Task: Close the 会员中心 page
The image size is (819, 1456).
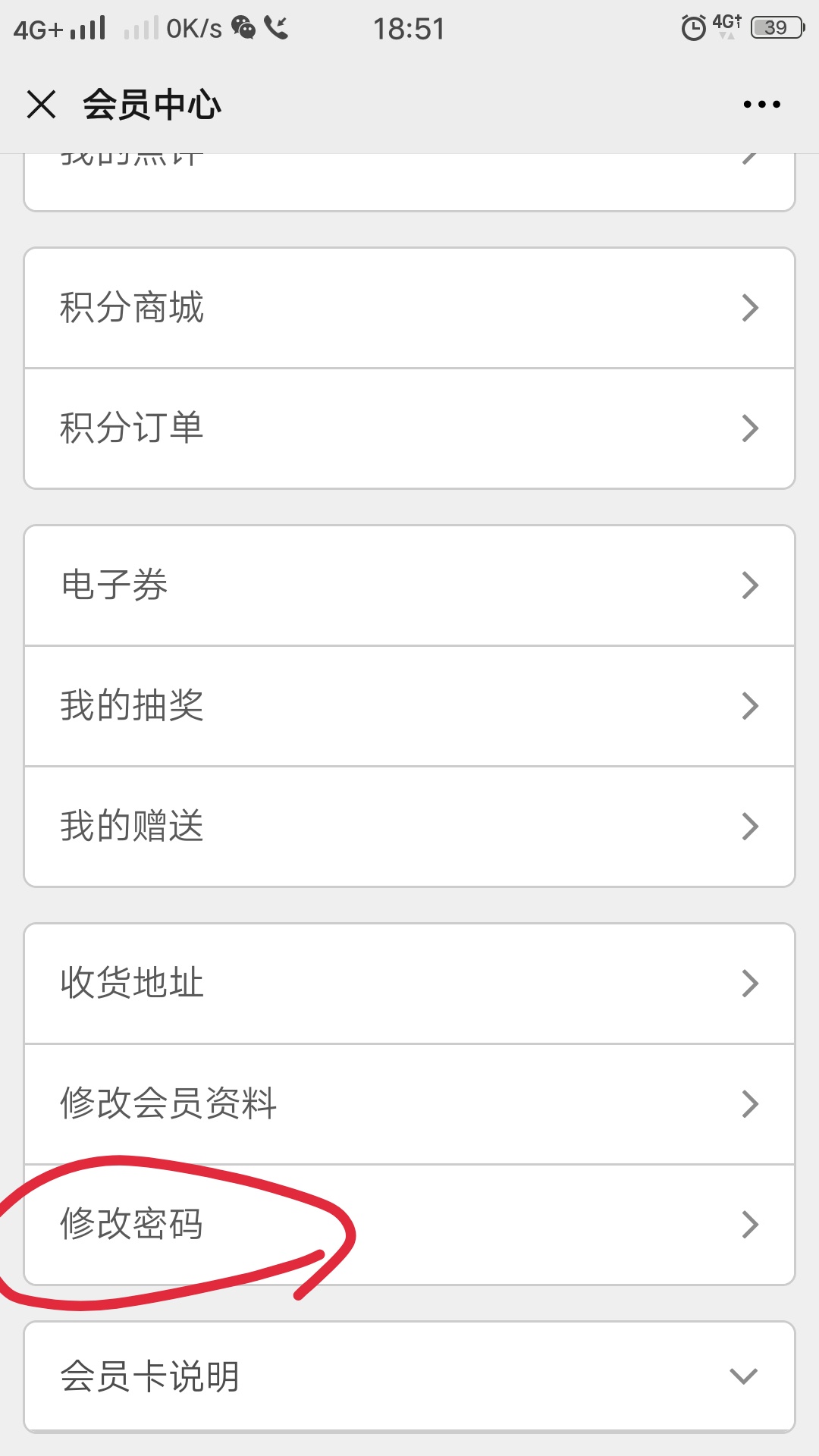Action: click(x=42, y=104)
